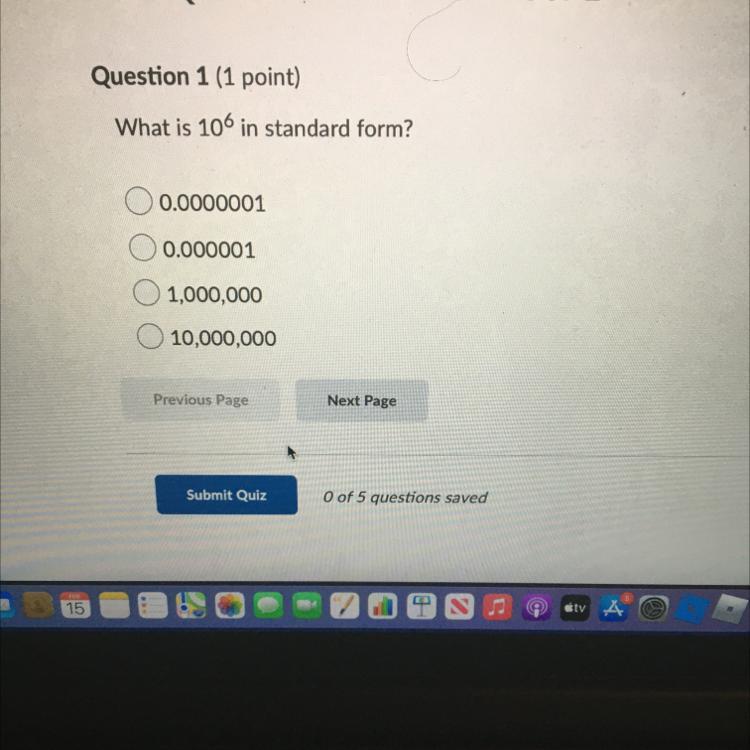Open Messages from the dock
750x750 pixels.
coord(268,606)
